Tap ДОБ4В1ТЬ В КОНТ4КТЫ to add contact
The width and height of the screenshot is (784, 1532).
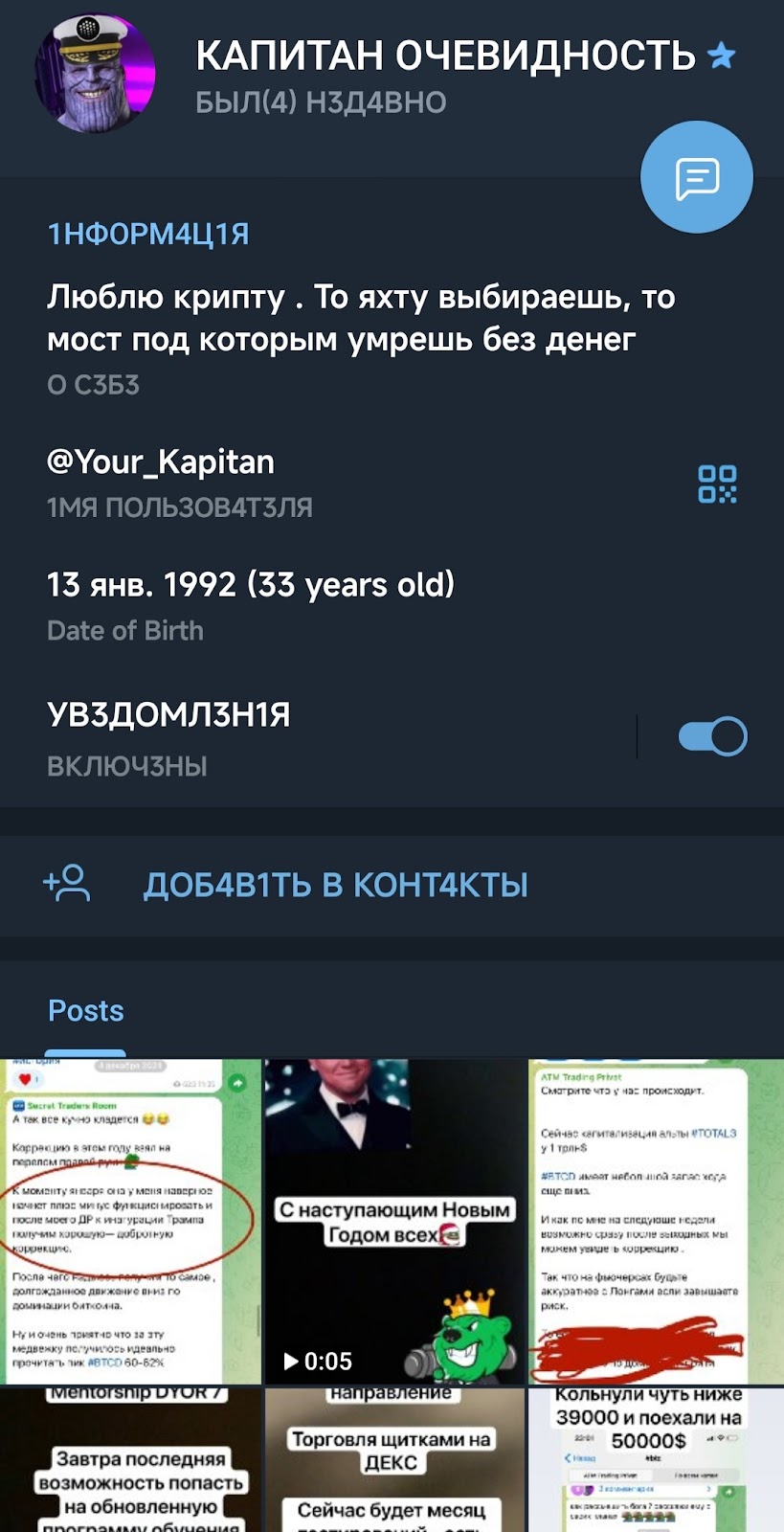pos(335,885)
